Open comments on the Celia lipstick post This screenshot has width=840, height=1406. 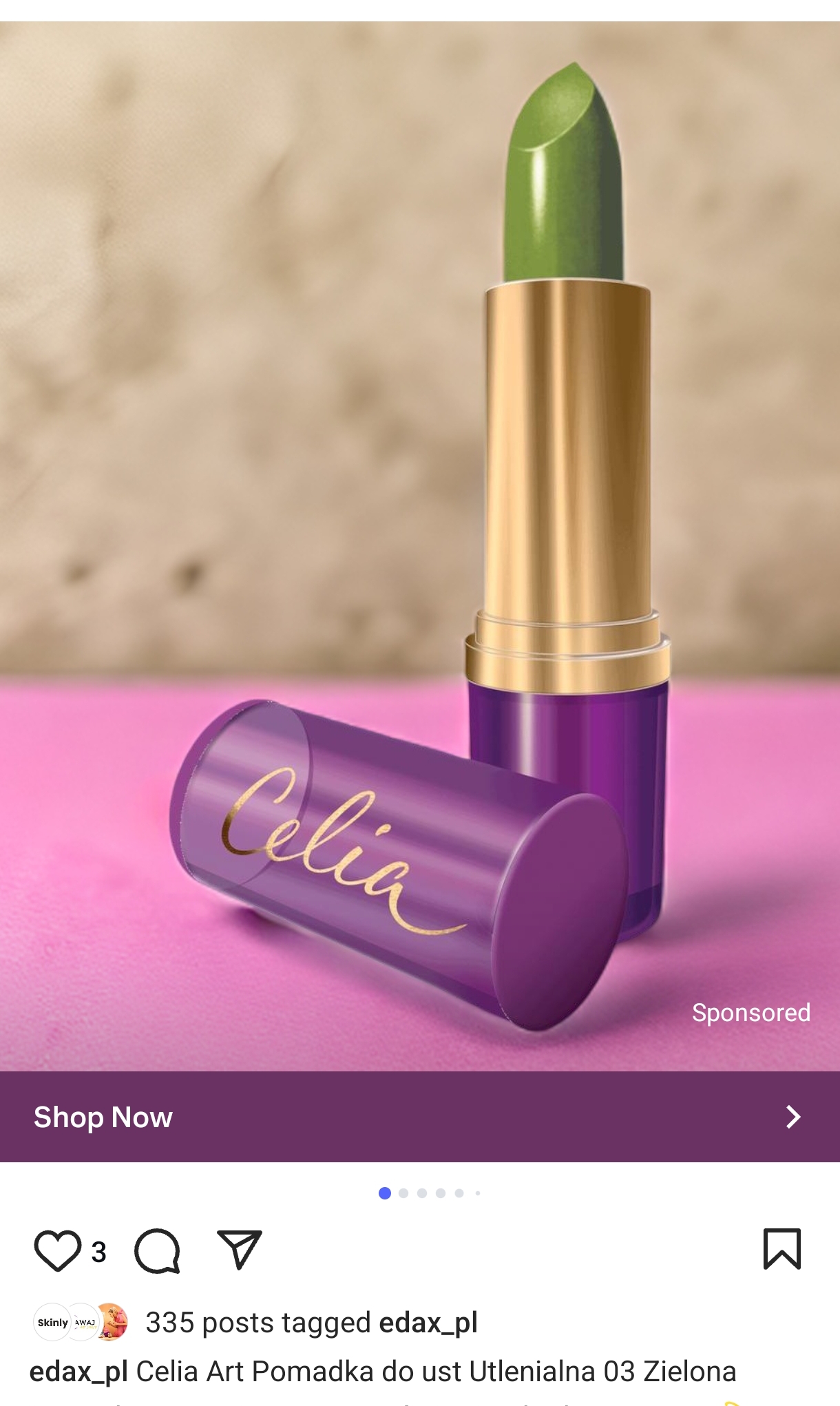pyautogui.click(x=157, y=1250)
